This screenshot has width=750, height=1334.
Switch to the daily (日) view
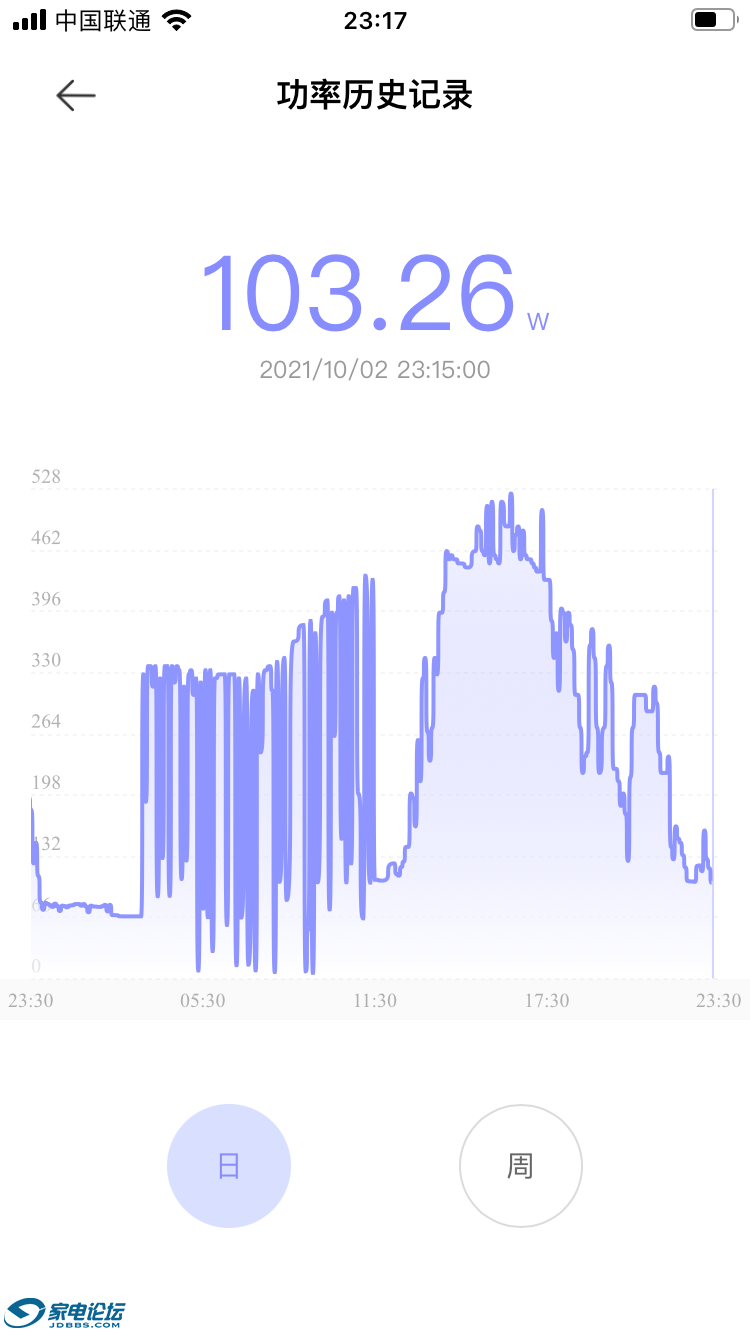(x=229, y=1166)
